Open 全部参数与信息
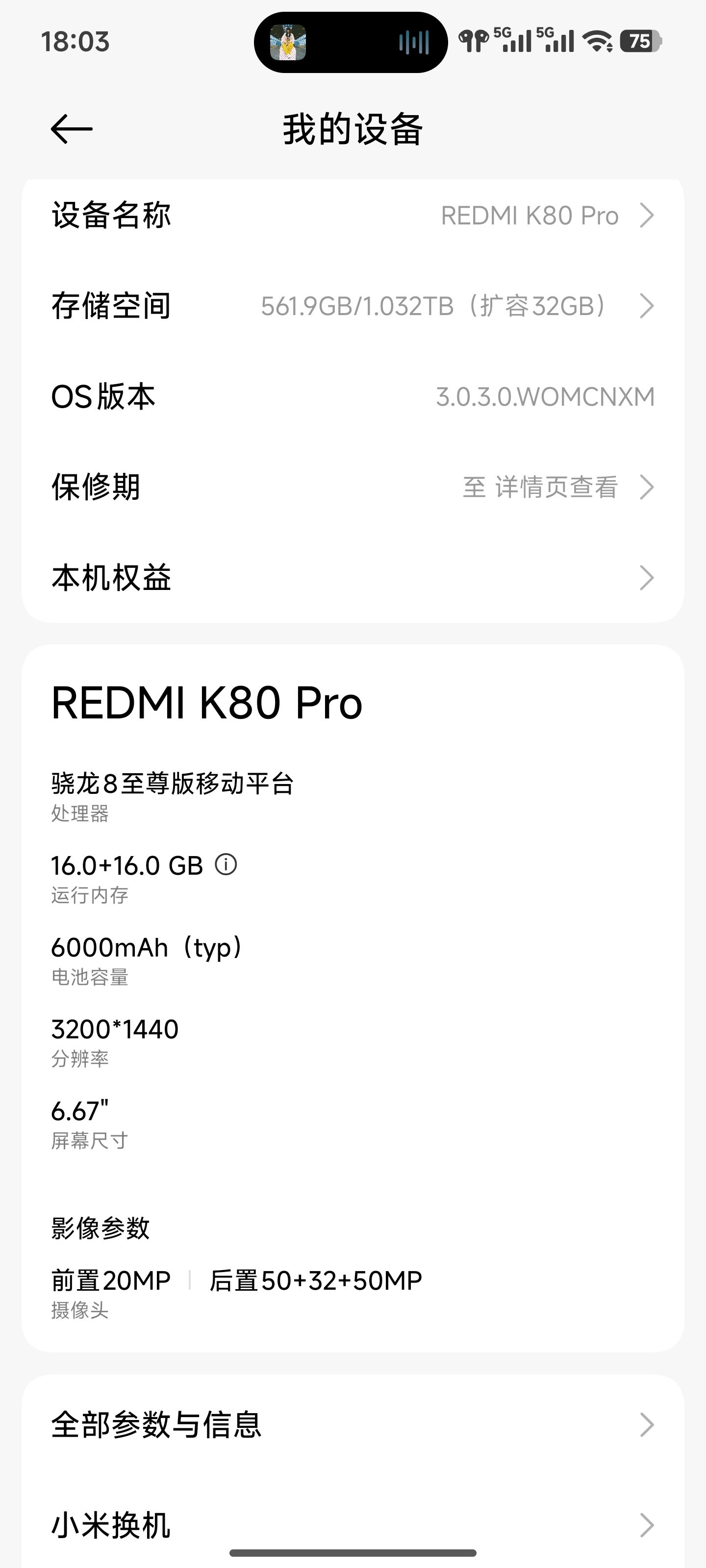Image resolution: width=706 pixels, height=1568 pixels. coord(352,1425)
